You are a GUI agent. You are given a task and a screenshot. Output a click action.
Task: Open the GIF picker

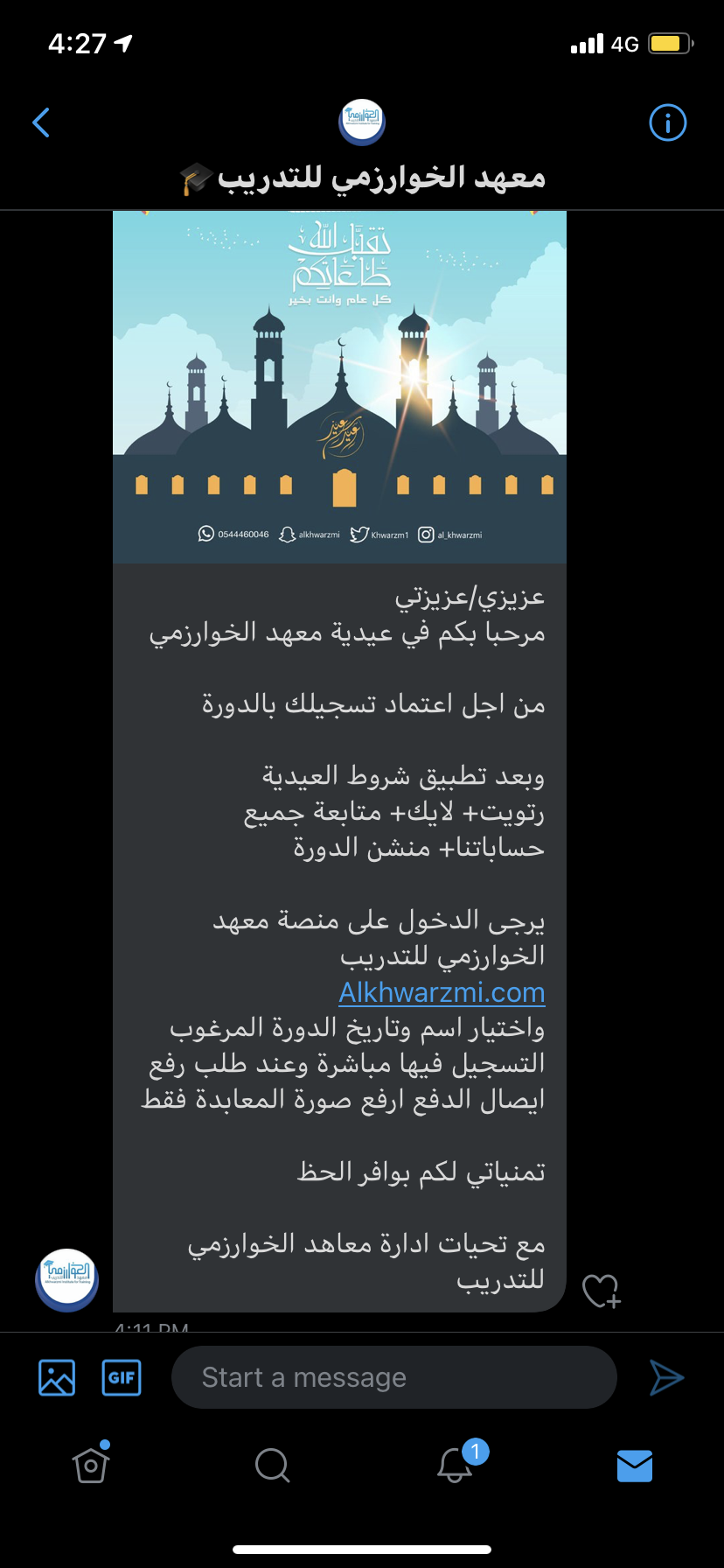[122, 1377]
